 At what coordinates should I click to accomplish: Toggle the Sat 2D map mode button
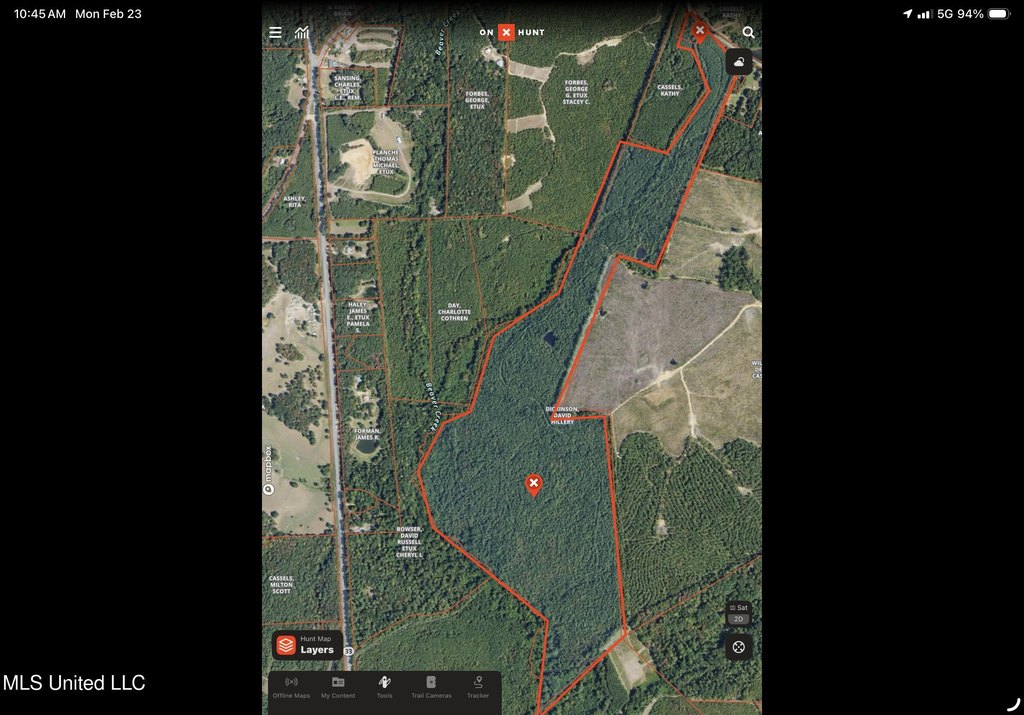[x=739, y=613]
